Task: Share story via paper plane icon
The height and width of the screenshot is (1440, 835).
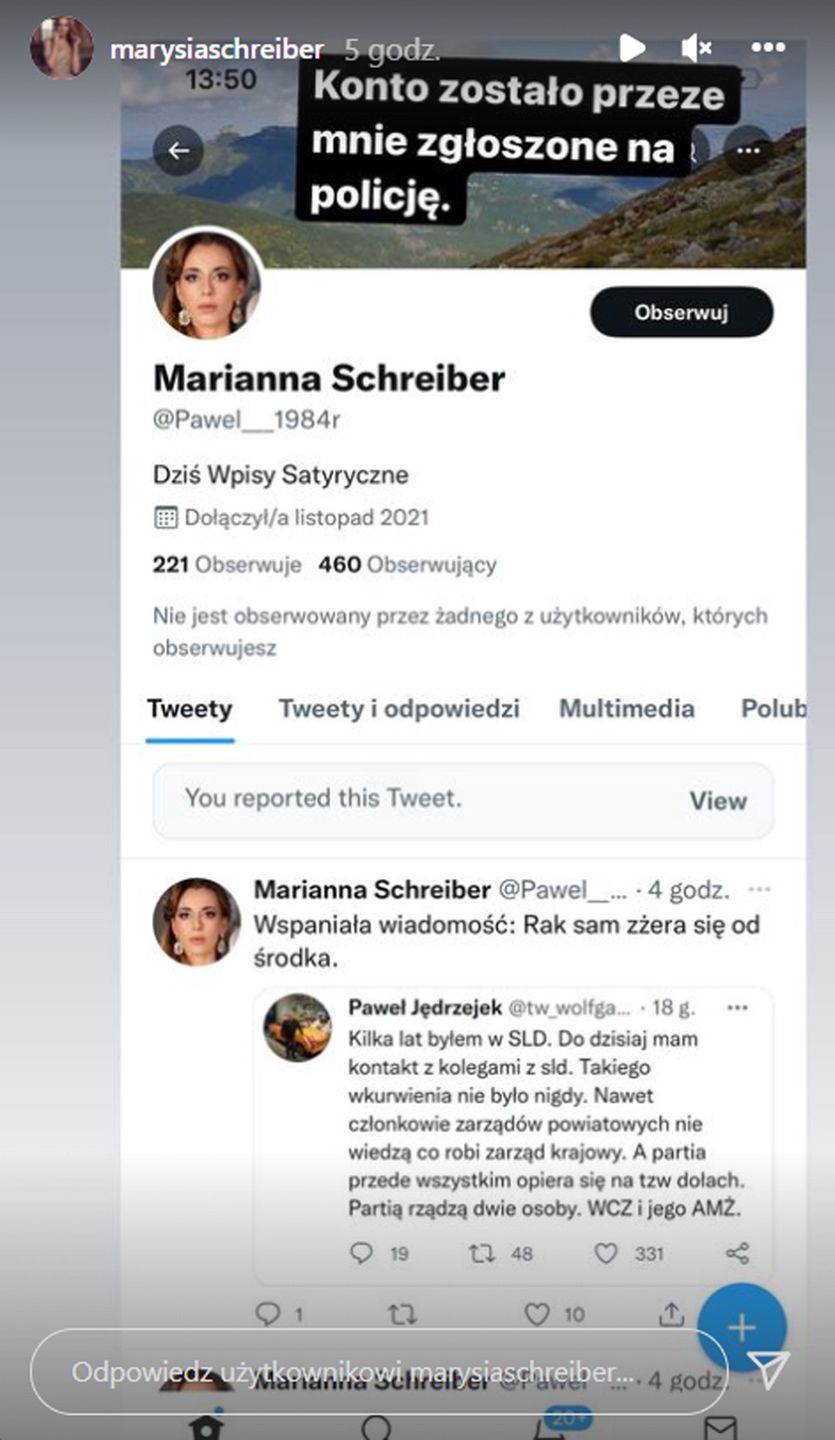Action: pos(769,1371)
